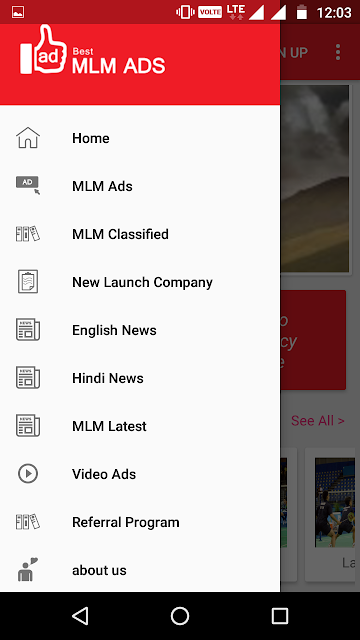The height and width of the screenshot is (640, 360).
Task: View English News
Action: coord(140,330)
